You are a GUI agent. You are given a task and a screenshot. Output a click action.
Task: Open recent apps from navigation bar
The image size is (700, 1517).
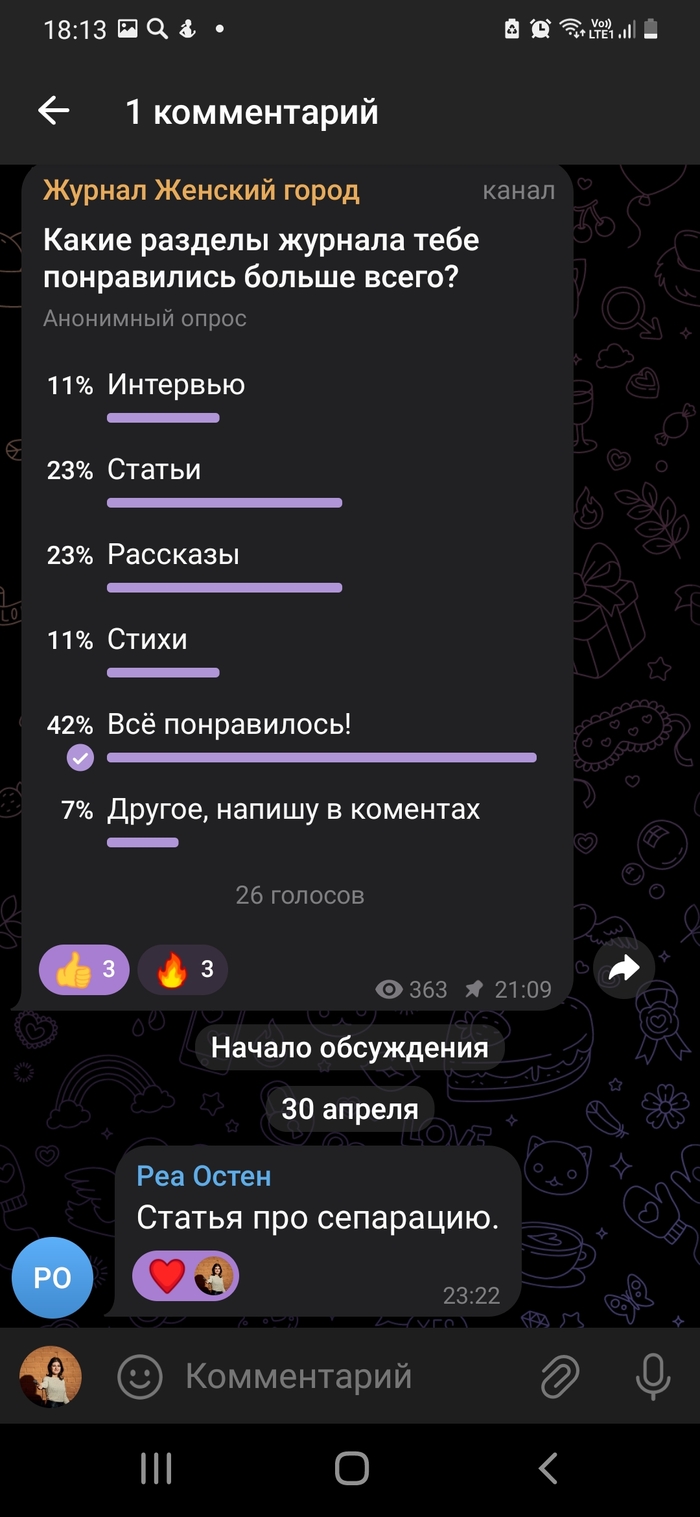(x=156, y=1468)
